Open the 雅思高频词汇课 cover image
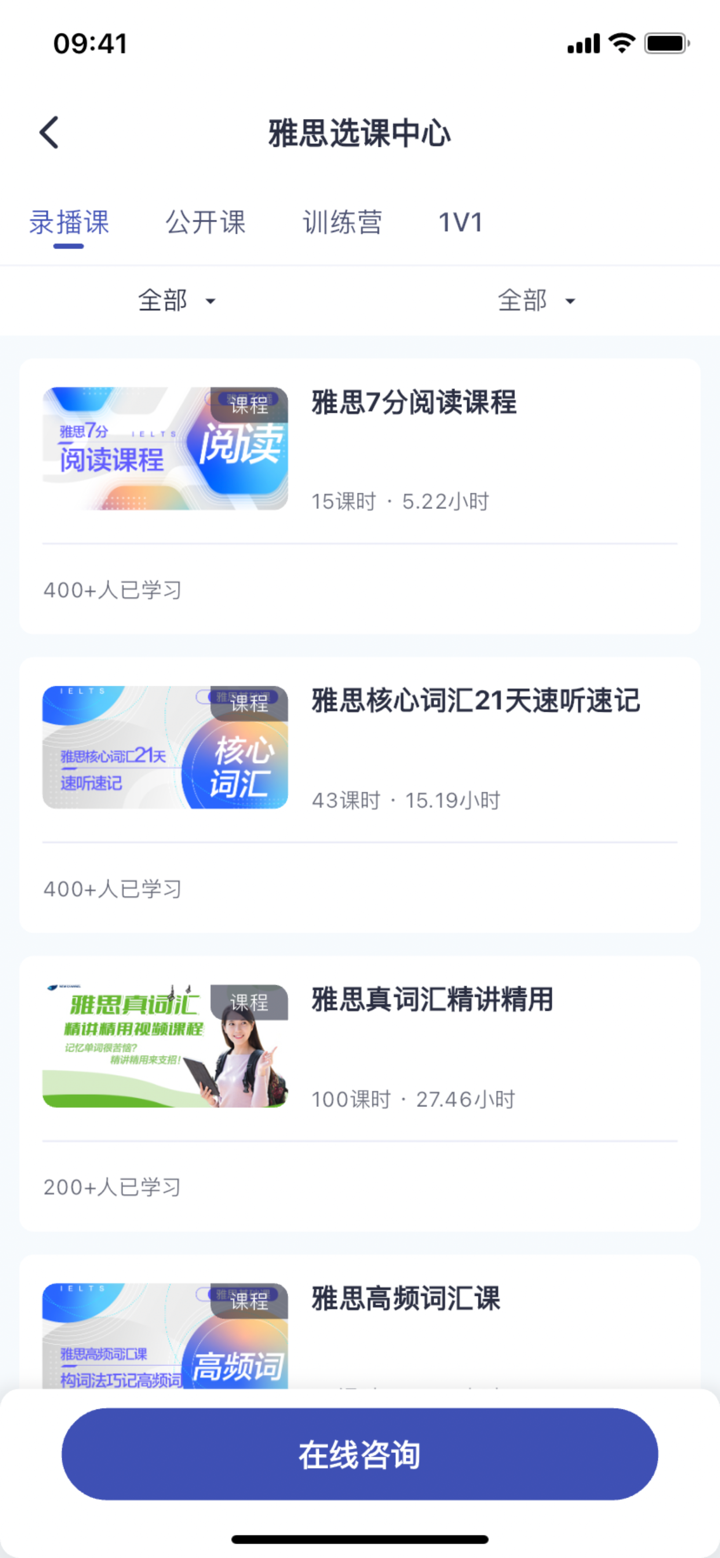The image size is (720, 1558). click(x=165, y=1335)
